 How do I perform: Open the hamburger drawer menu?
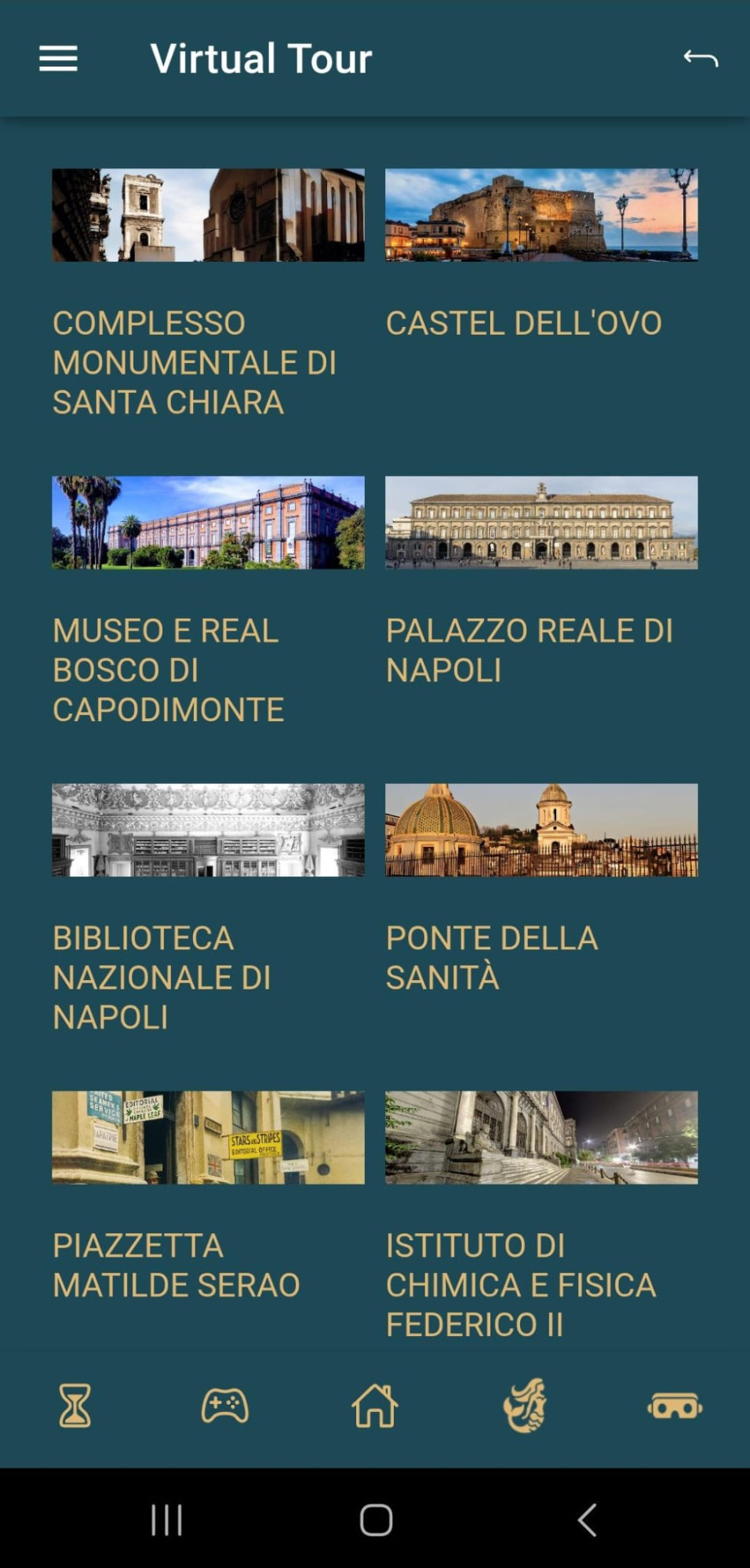pos(58,59)
